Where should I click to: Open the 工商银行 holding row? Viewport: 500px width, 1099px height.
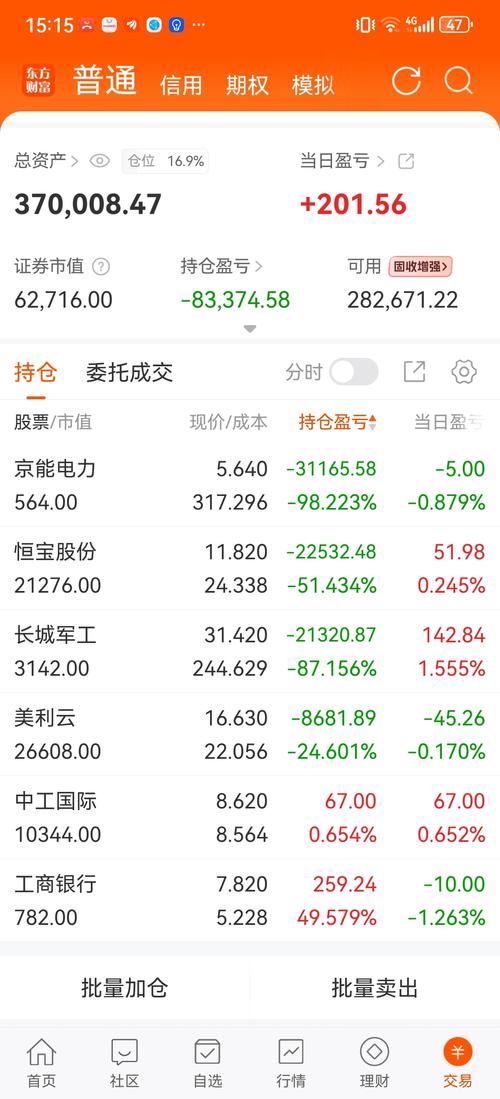250,900
